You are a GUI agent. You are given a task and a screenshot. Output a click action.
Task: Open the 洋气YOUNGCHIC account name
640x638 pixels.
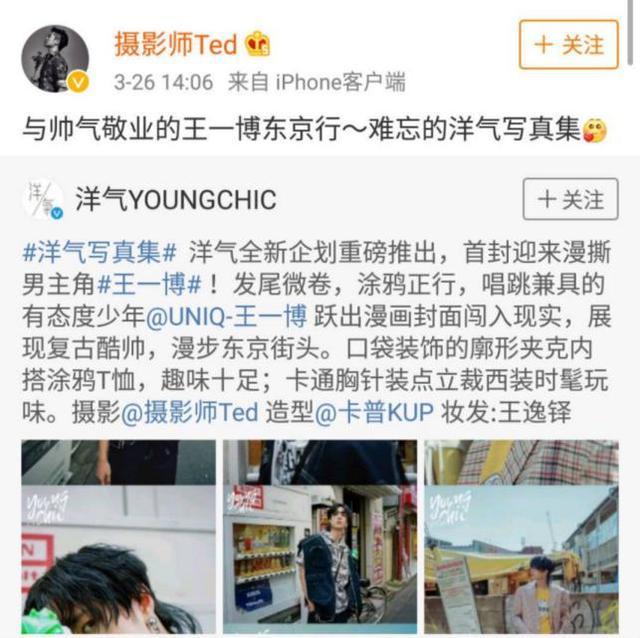click(176, 199)
